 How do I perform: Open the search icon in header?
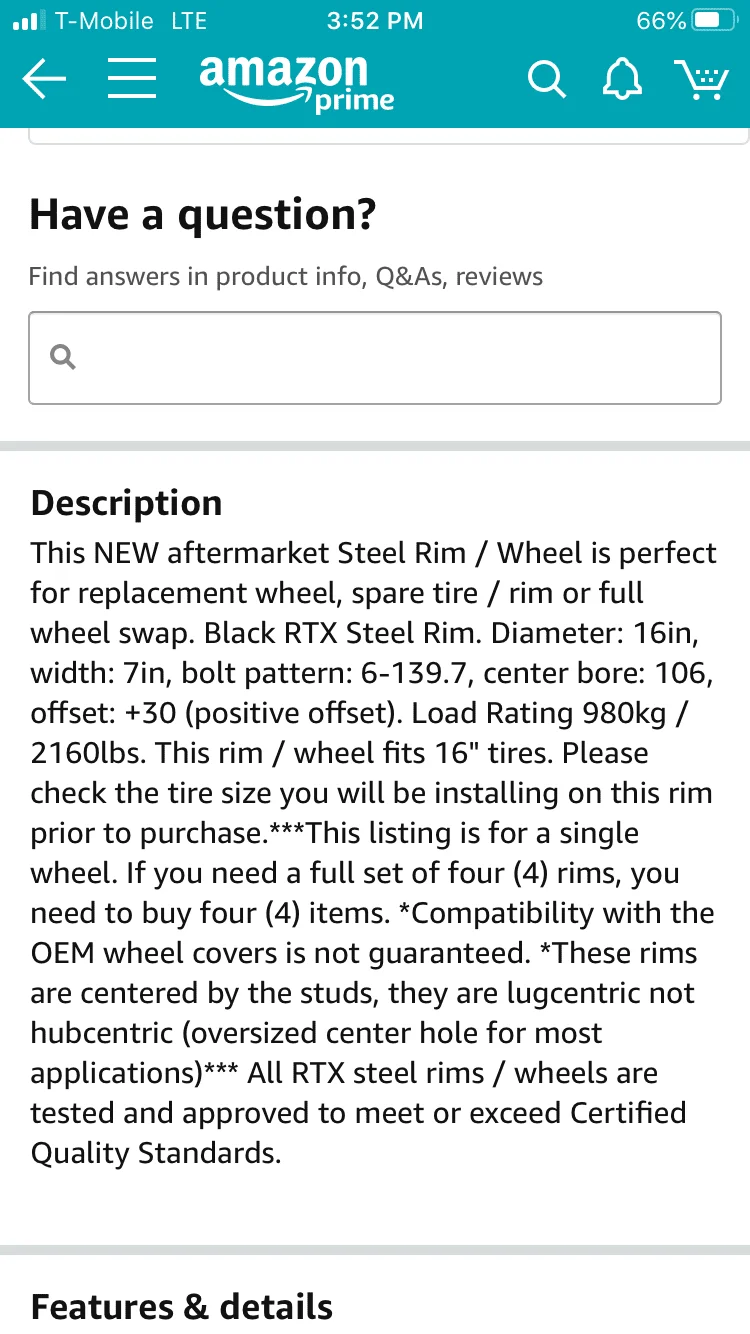[x=546, y=79]
